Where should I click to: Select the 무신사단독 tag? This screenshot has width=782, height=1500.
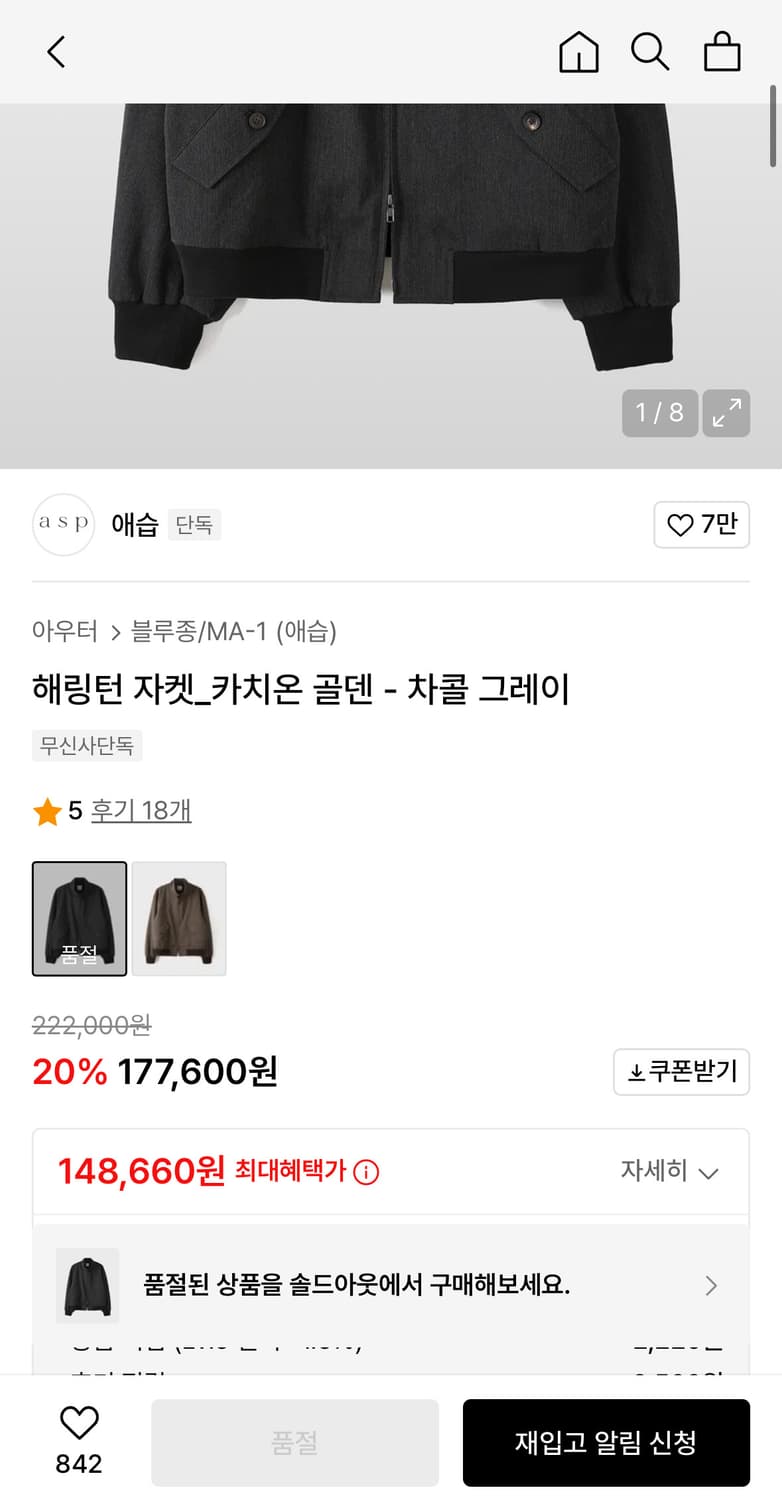[87, 745]
